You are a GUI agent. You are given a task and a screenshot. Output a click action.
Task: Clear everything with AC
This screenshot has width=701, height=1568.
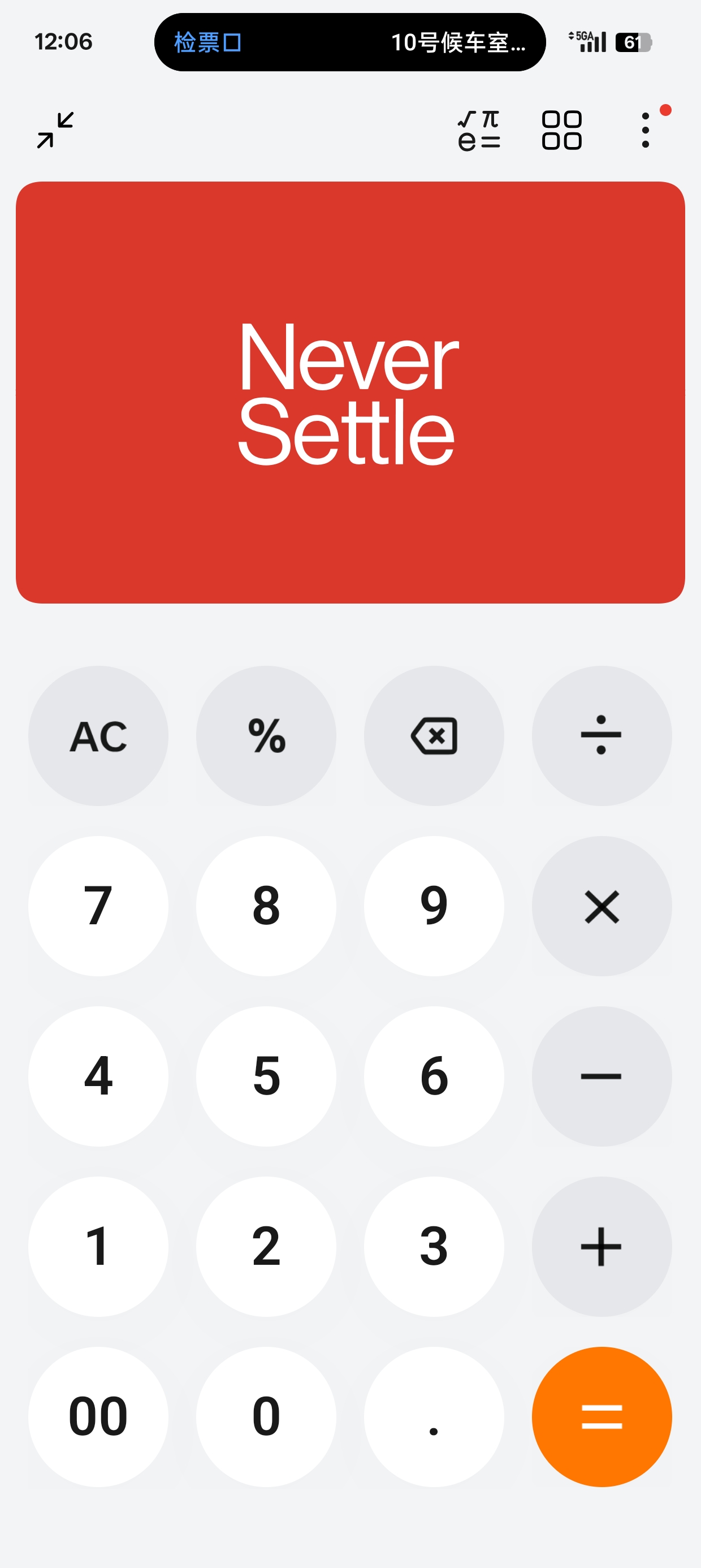pos(98,735)
